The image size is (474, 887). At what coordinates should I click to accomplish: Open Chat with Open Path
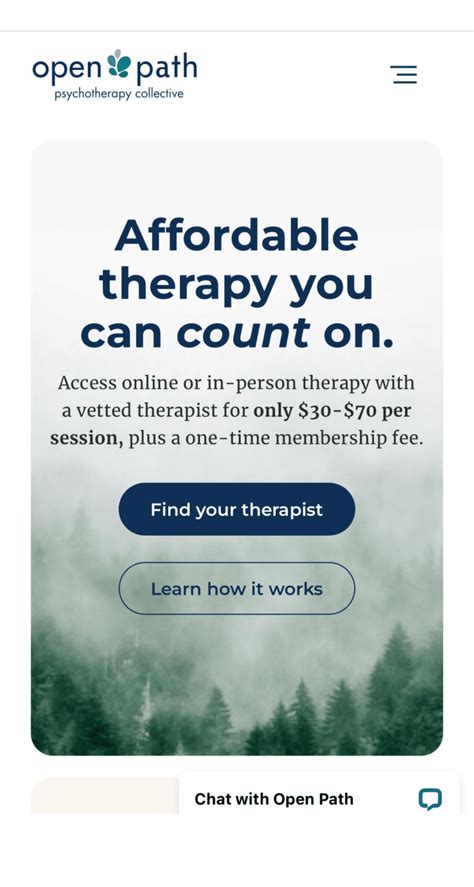coord(319,798)
